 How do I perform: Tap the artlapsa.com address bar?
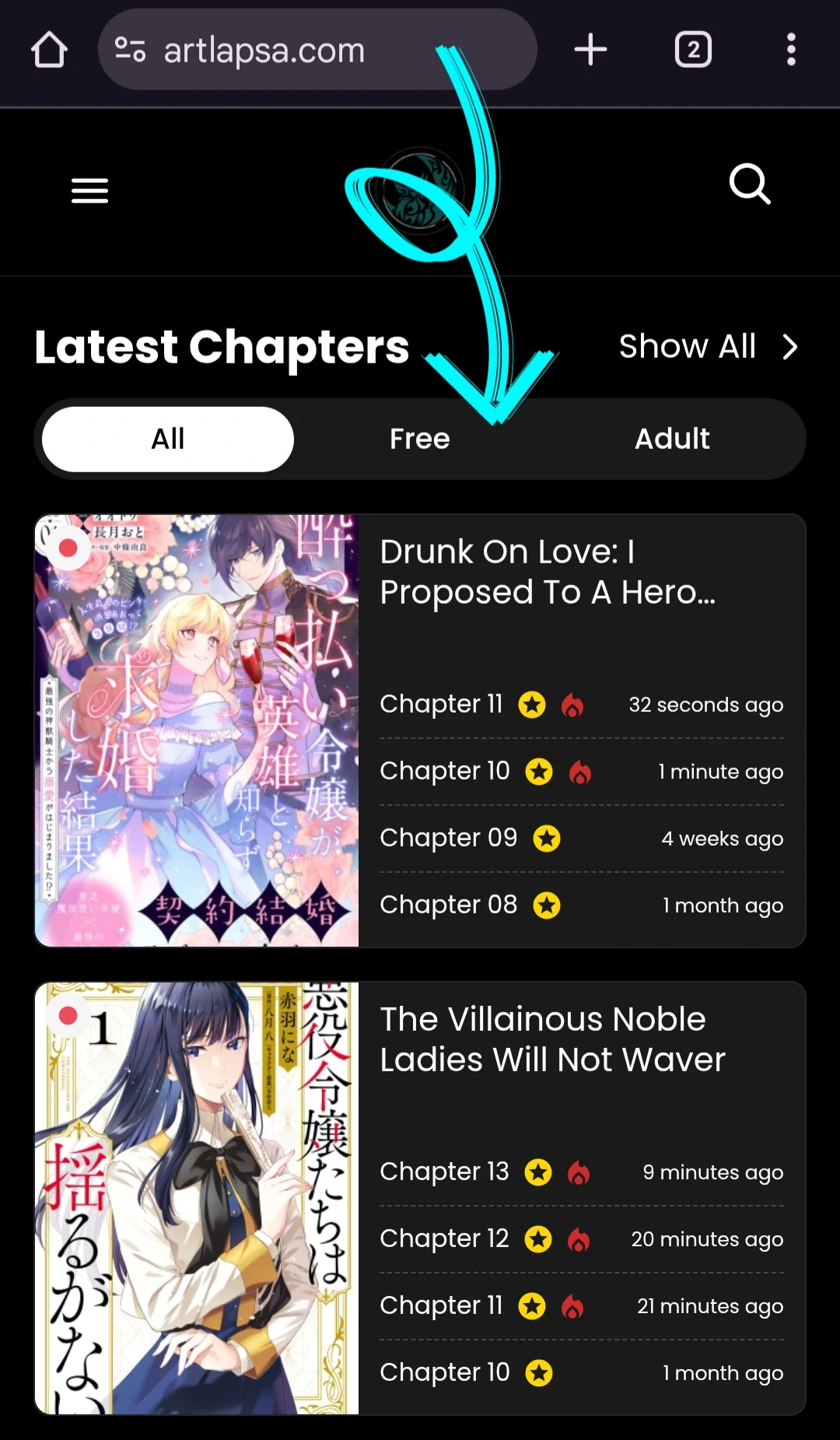click(311, 50)
